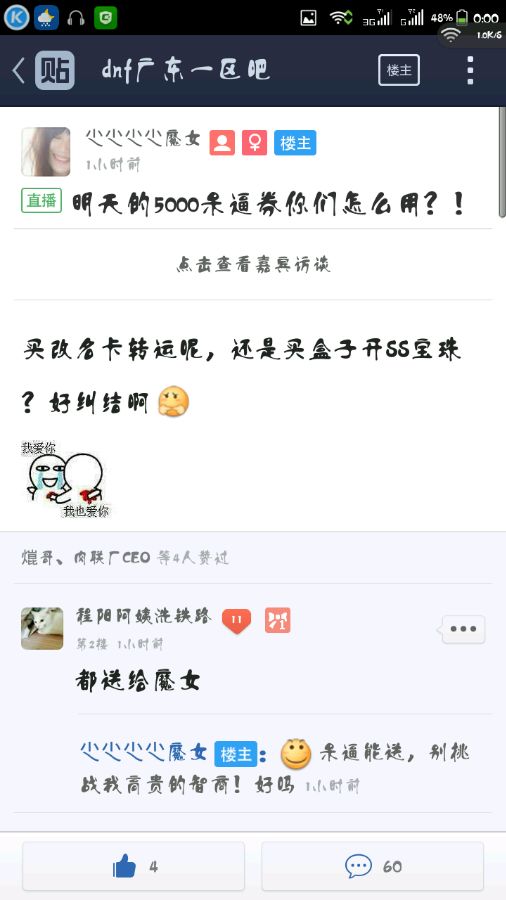The height and width of the screenshot is (900, 506).
Task: Open 程阳阿姨洗铁路's profile avatar
Action: [x=42, y=629]
